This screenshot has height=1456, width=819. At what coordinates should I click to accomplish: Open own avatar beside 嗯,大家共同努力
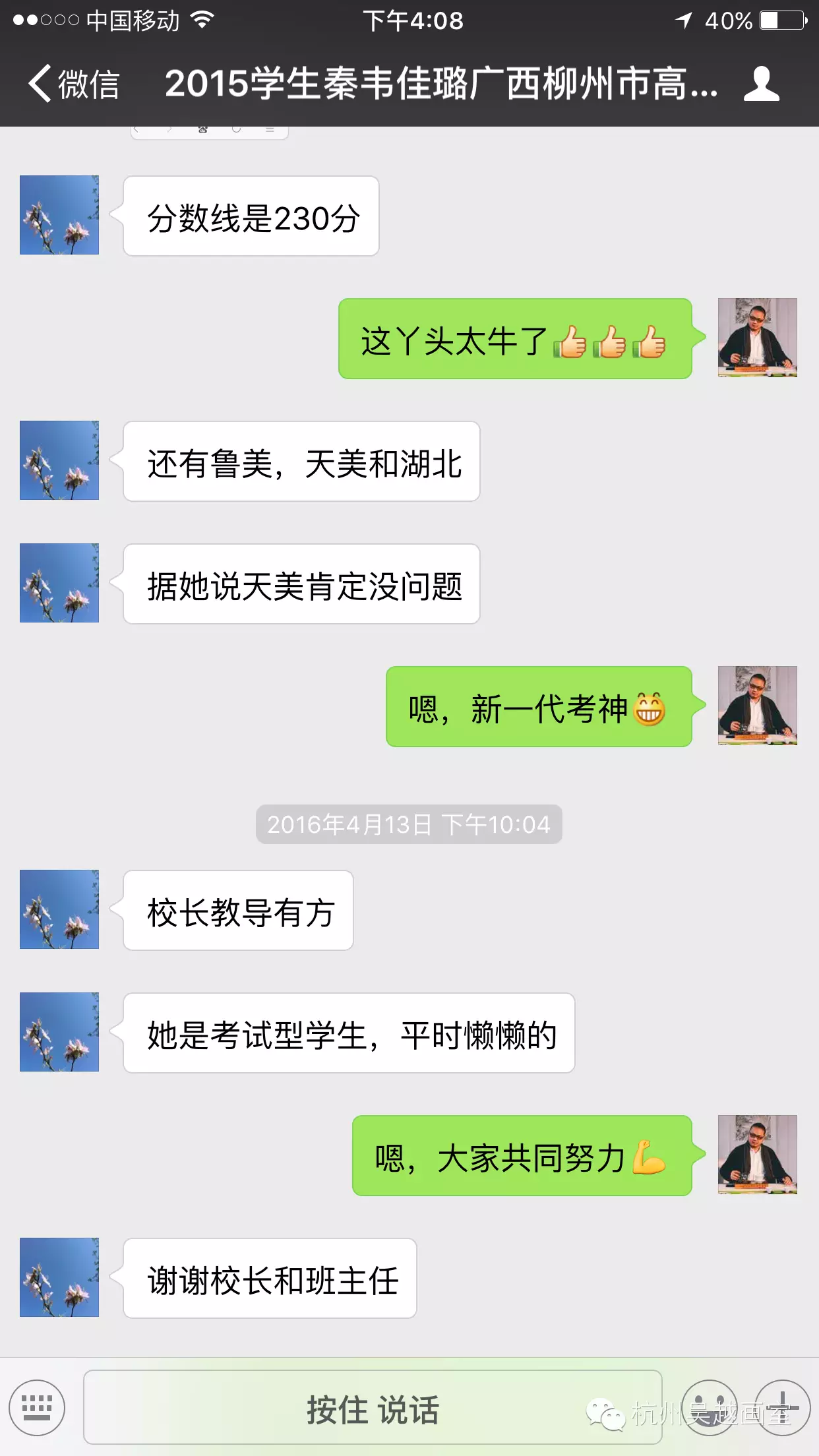(x=757, y=1155)
